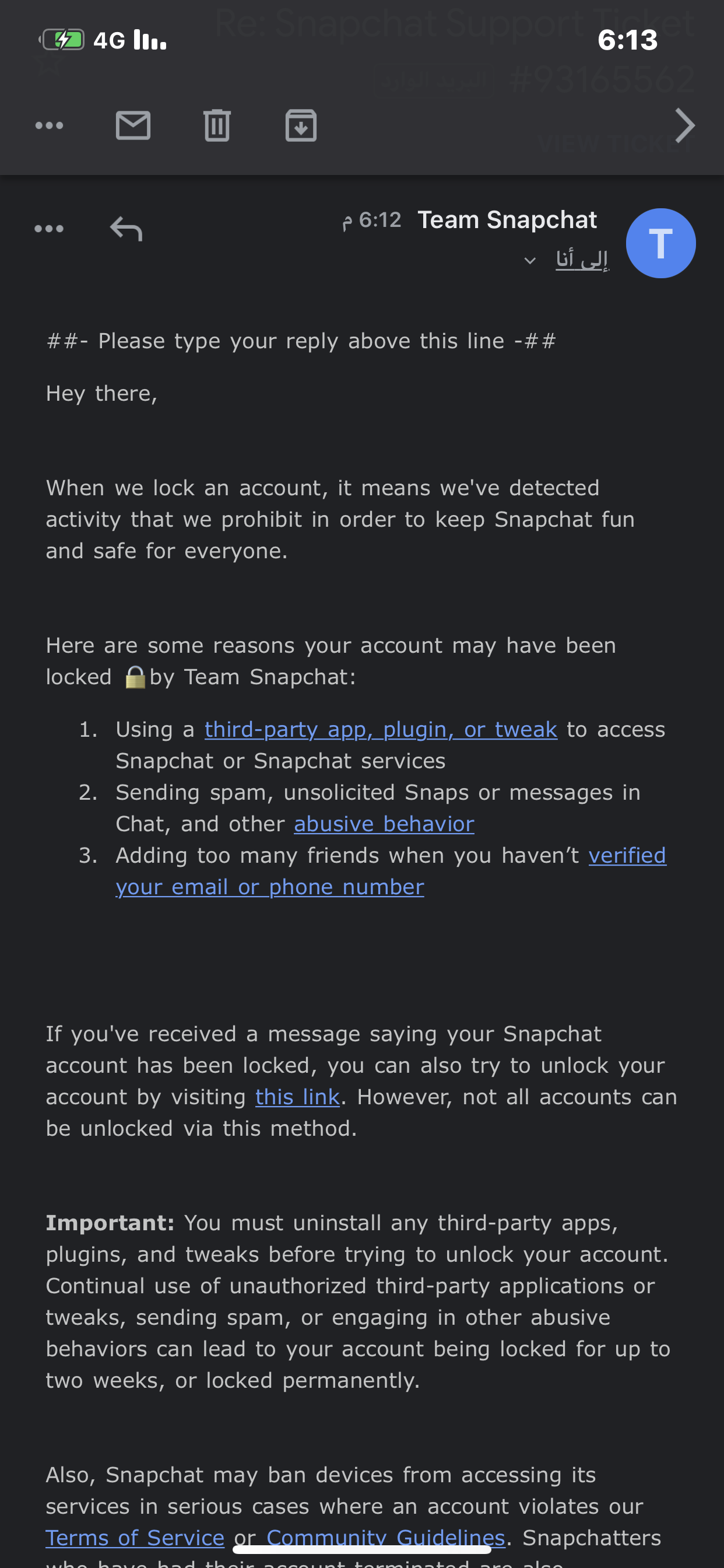Mark this email as unread
The width and height of the screenshot is (724, 1568).
click(x=133, y=126)
